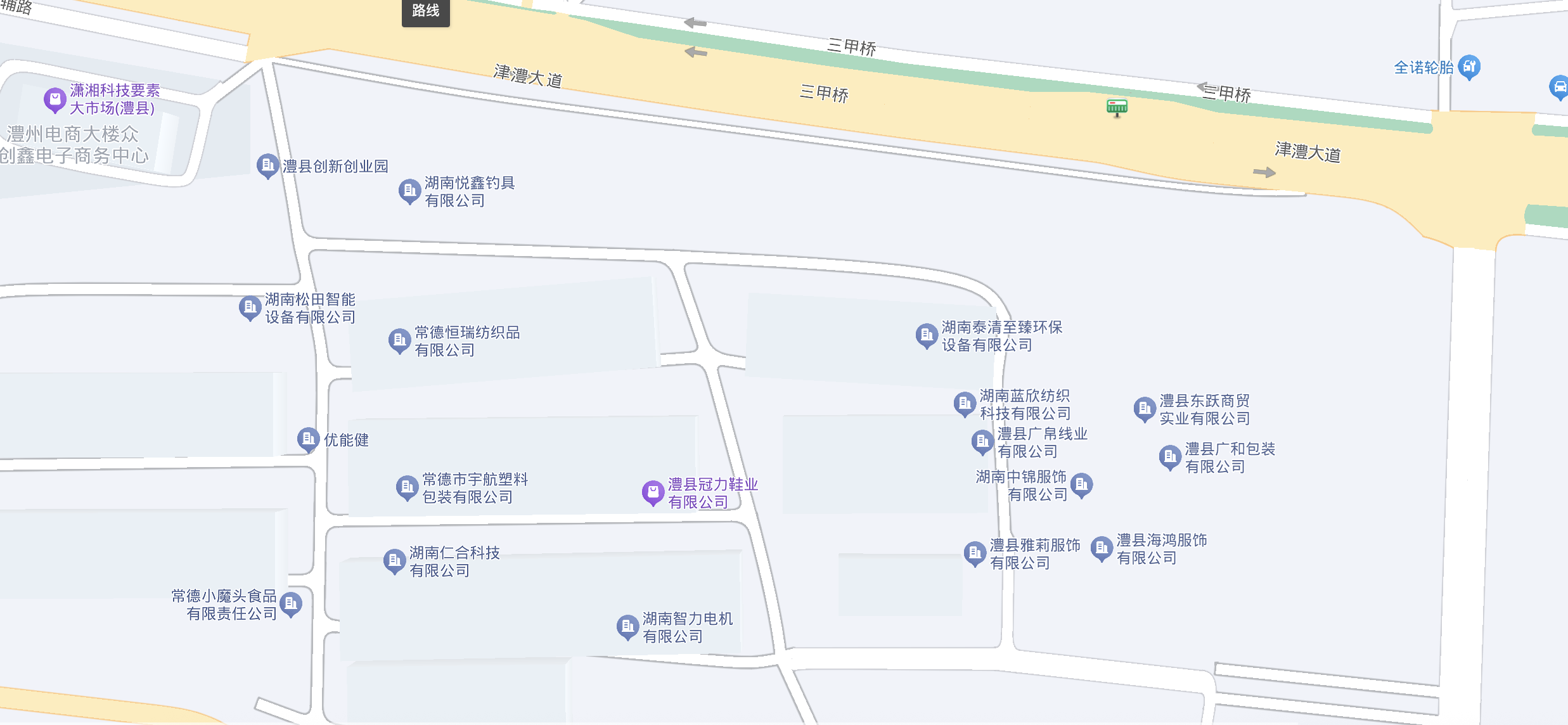Select 常德市宇航塑料包装有限公司 marker
The width and height of the screenshot is (1568, 725).
[407, 487]
